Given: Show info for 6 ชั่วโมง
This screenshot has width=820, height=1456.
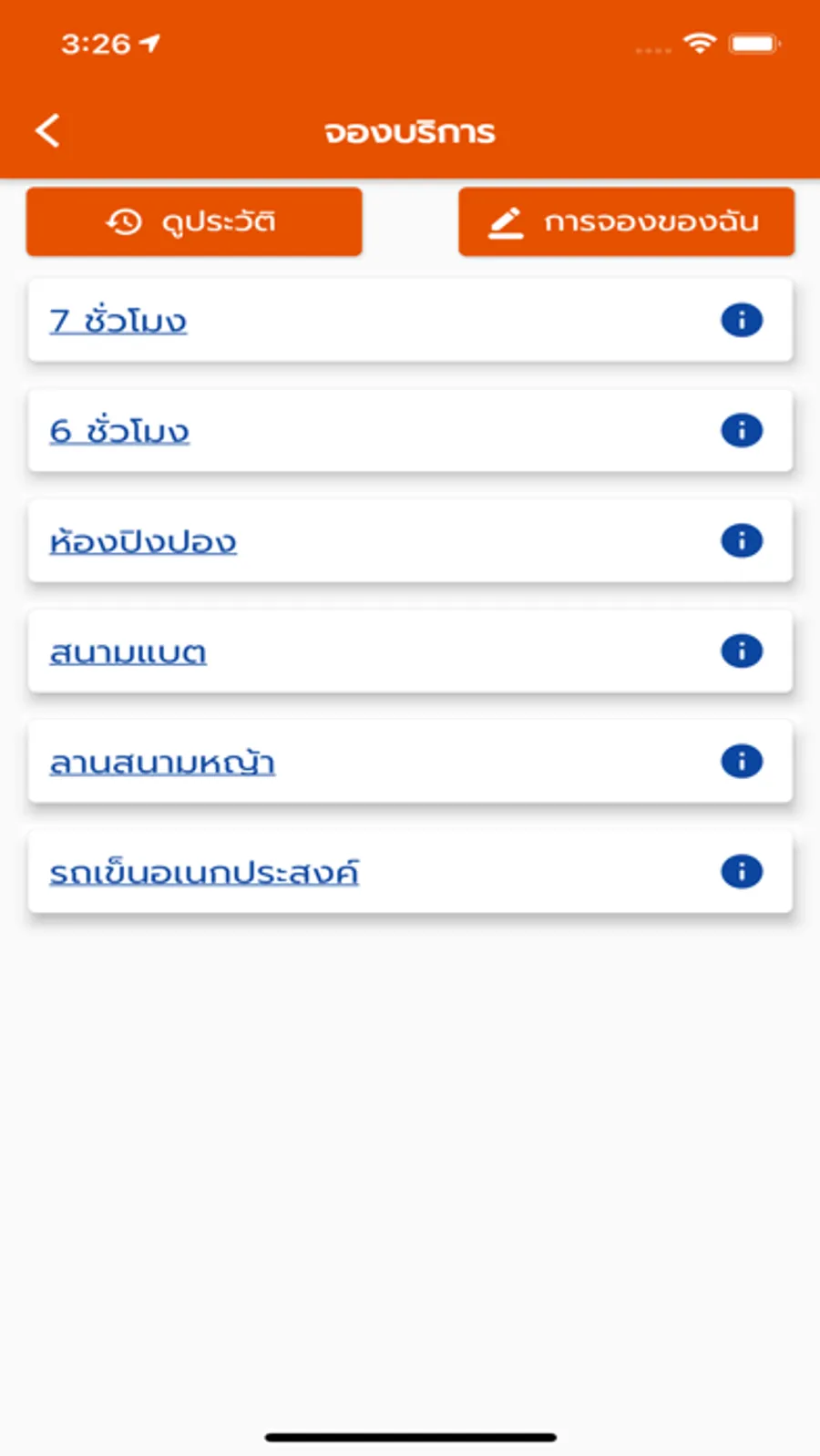Looking at the screenshot, I should [x=742, y=431].
